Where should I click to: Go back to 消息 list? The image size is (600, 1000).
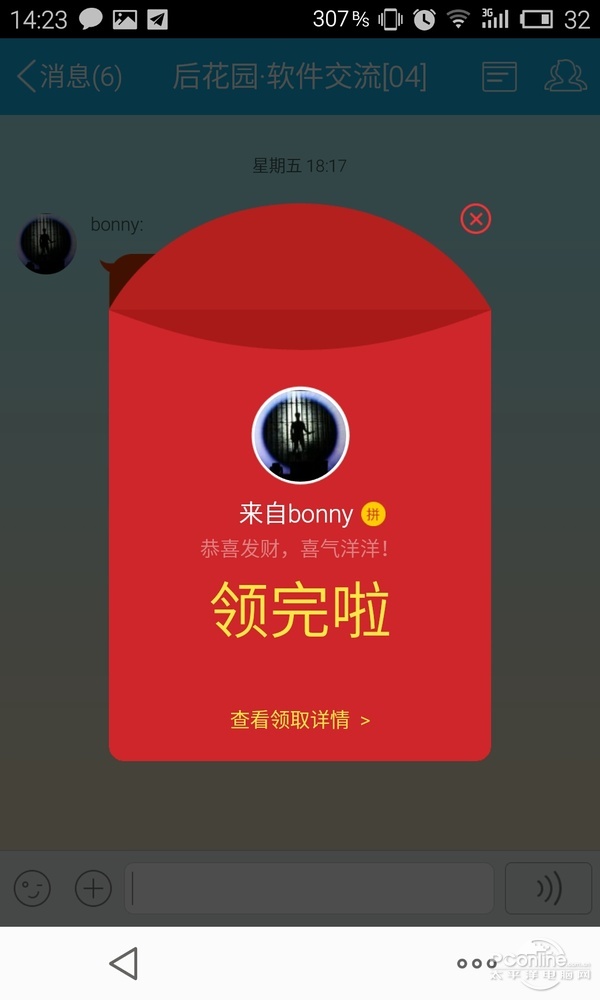coord(69,77)
